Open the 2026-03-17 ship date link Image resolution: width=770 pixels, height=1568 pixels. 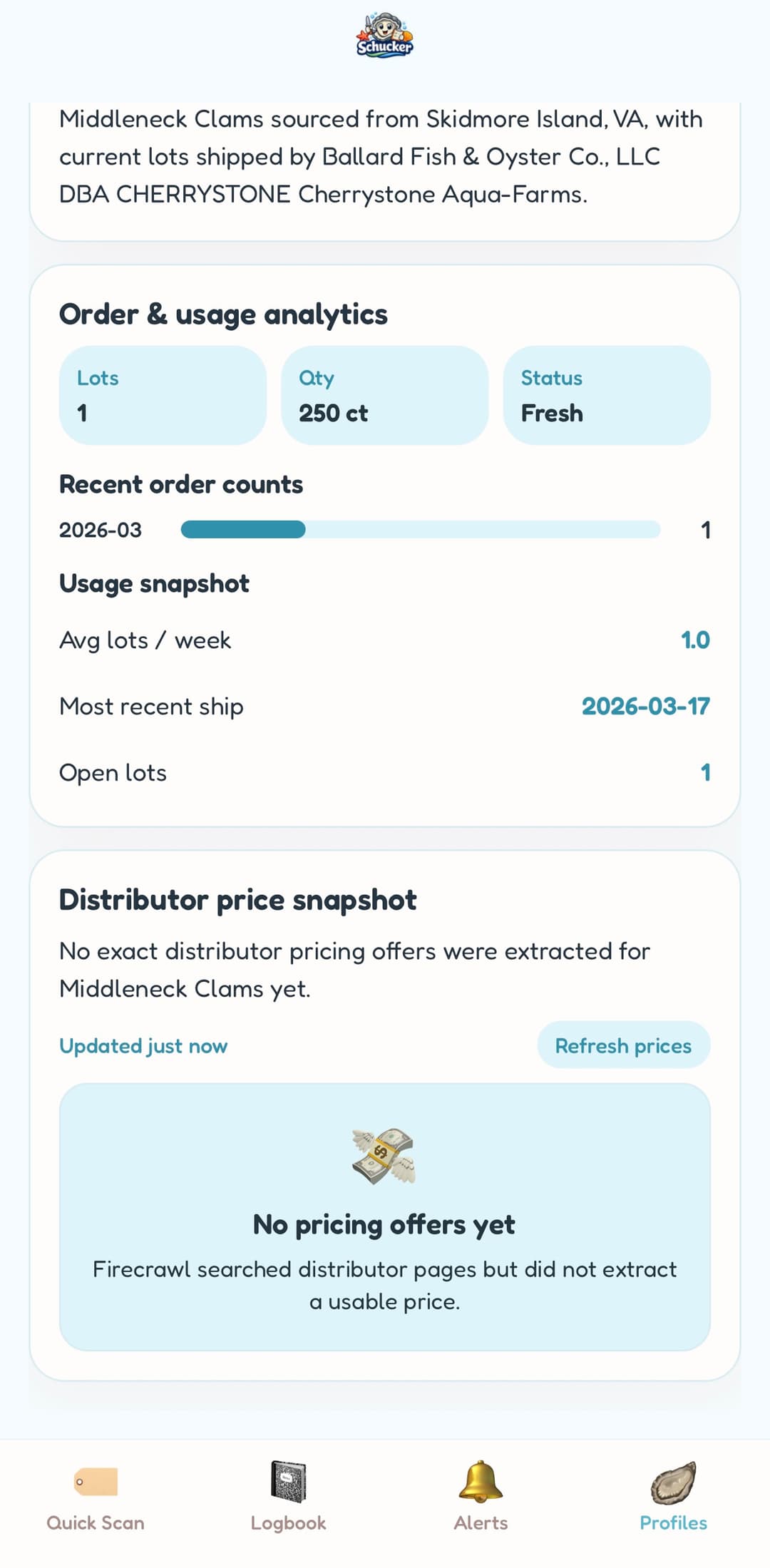click(x=646, y=706)
